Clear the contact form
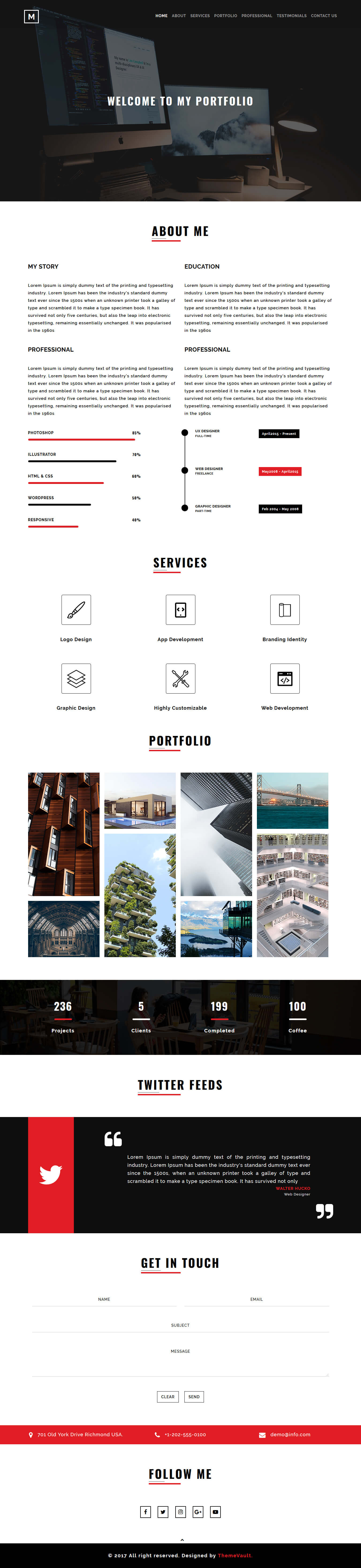Screen dimensions: 361x1568 pos(168,1396)
